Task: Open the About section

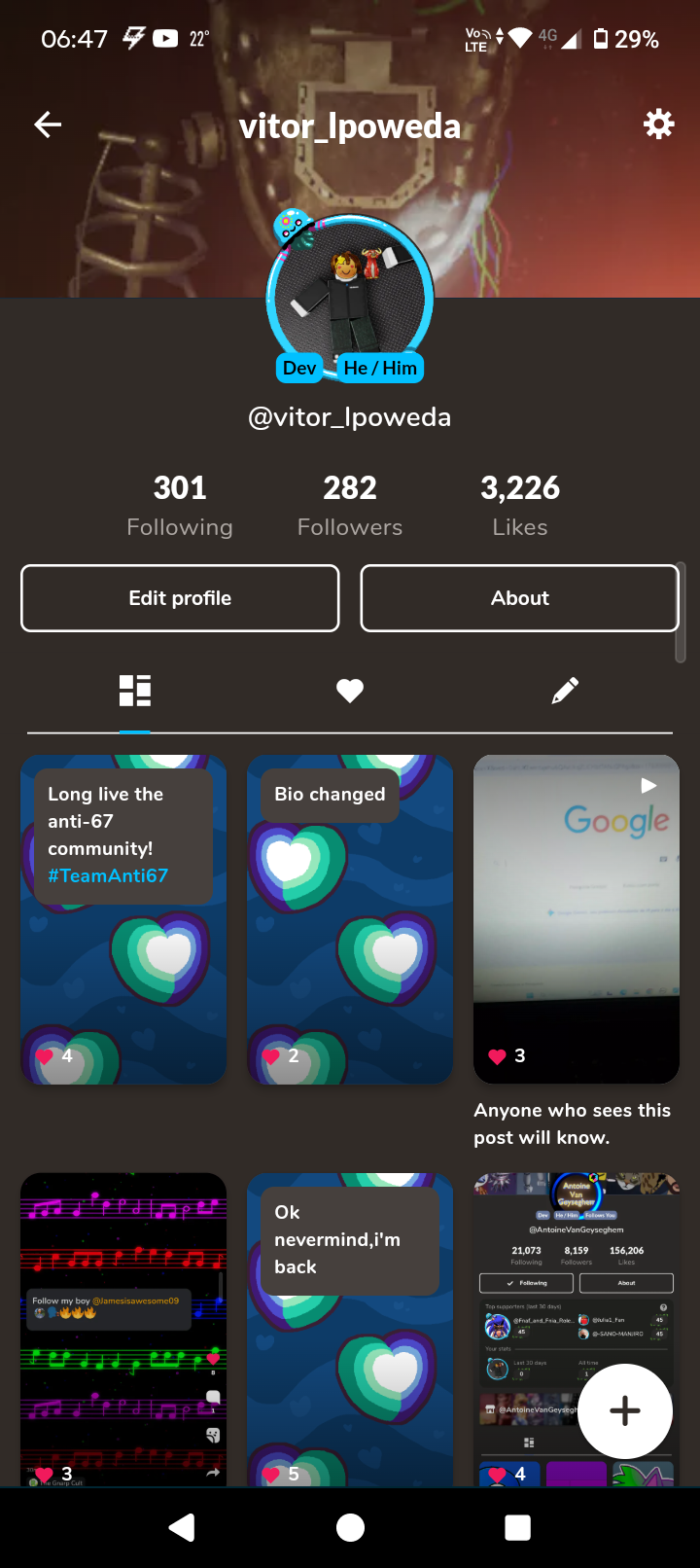Action: coord(519,598)
